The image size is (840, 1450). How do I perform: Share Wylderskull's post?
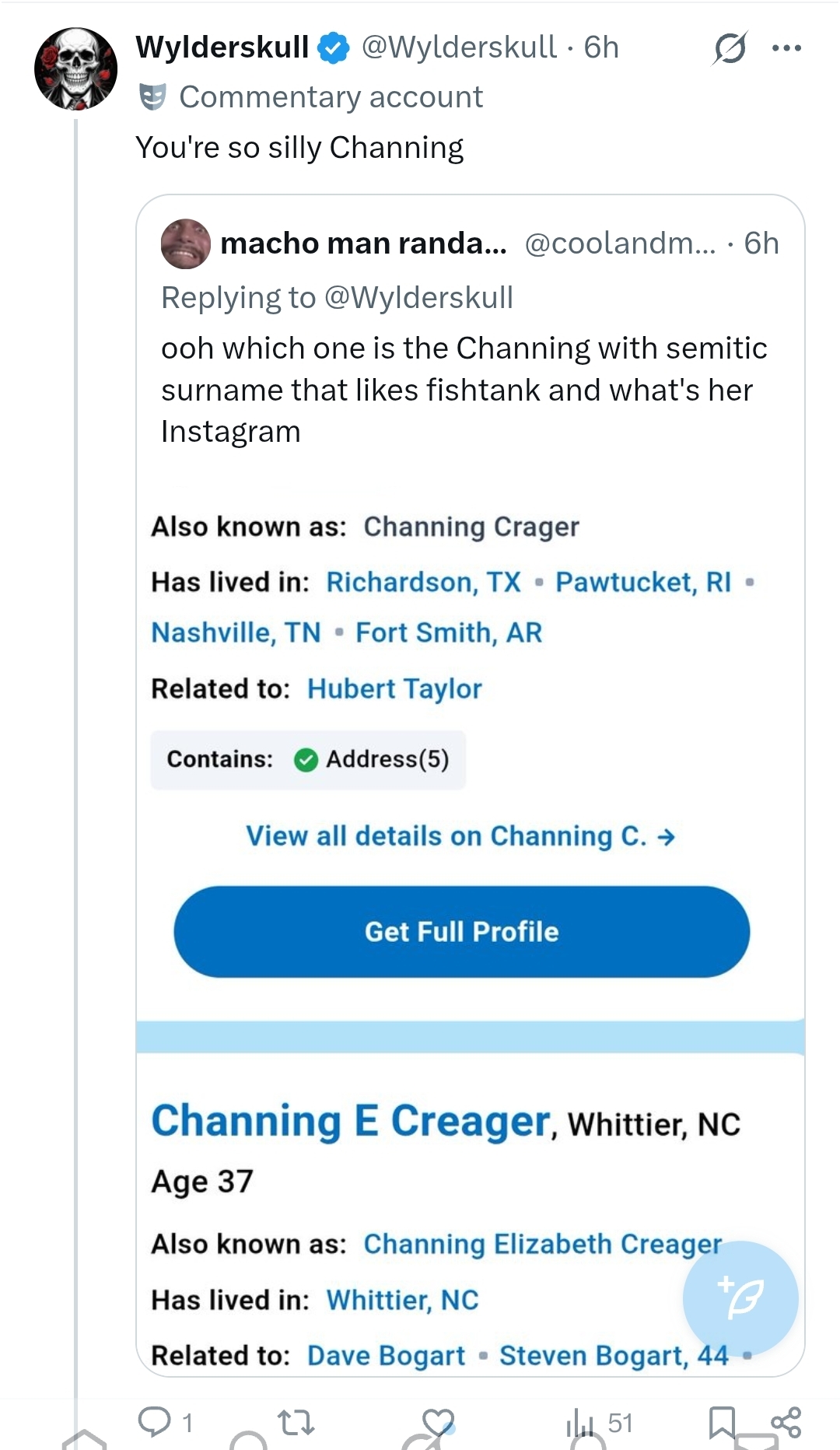[x=786, y=1421]
